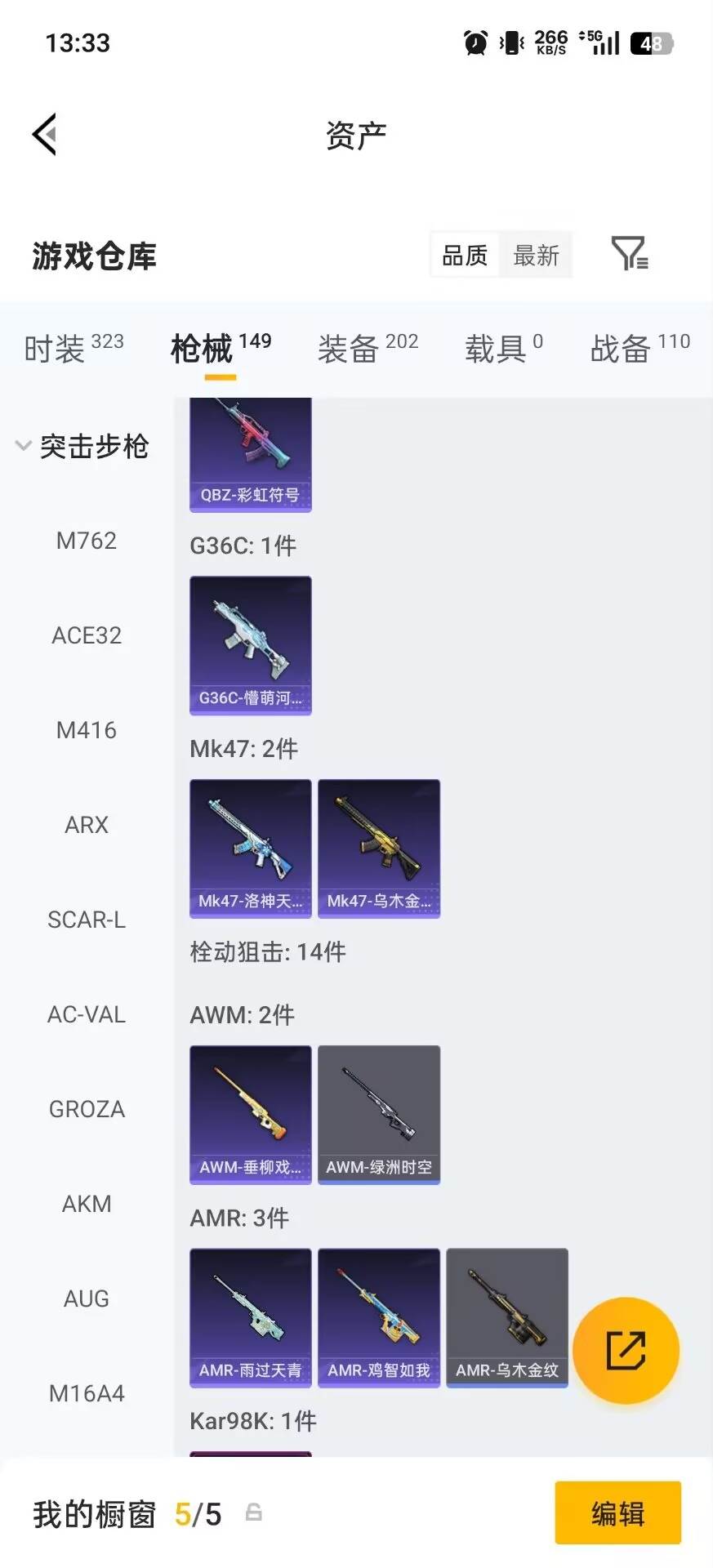The image size is (713, 1568).
Task: Tap the lock icon beside 我的橱窗
Action: (253, 1512)
